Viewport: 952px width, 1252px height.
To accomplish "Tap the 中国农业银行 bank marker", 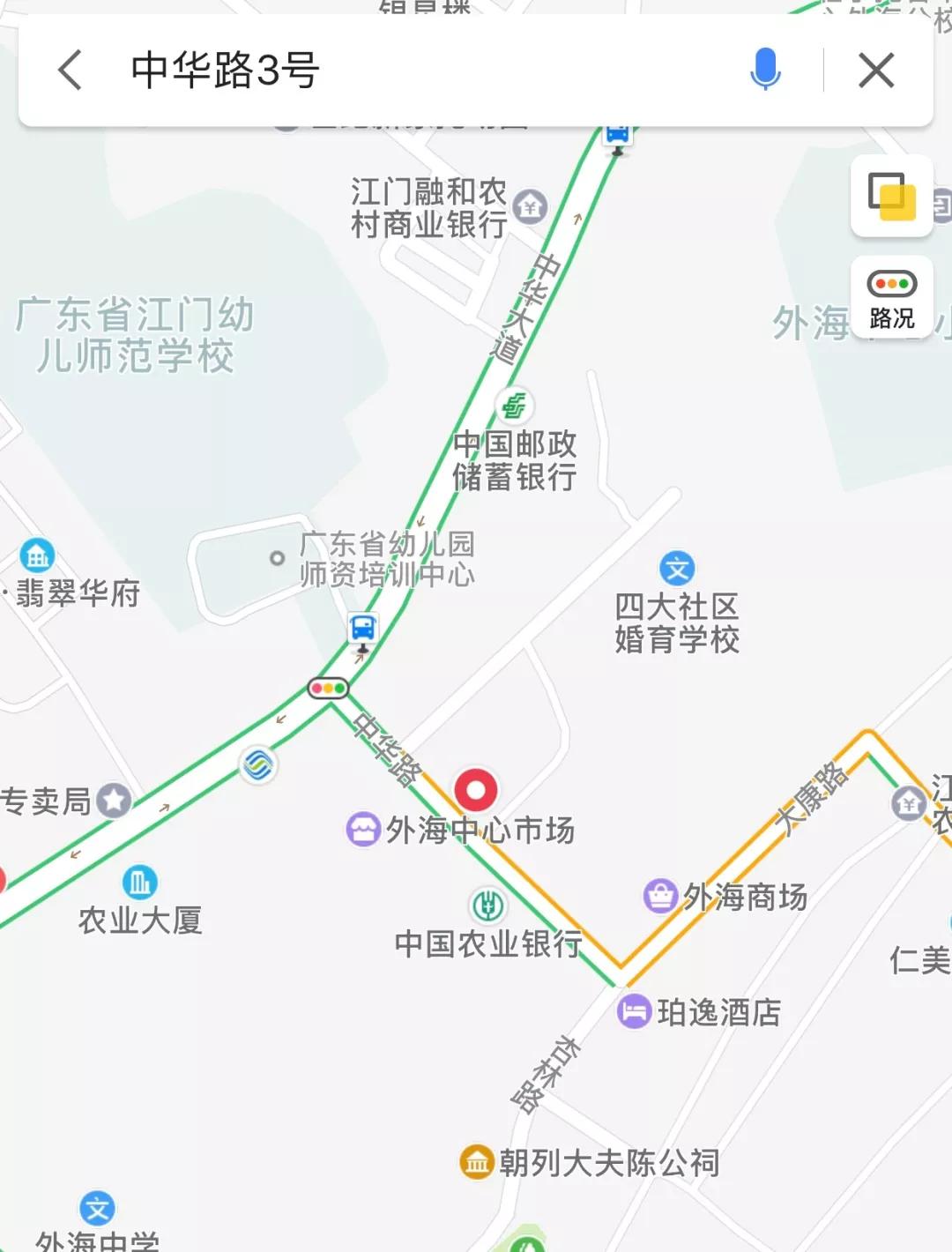I will pos(487,905).
